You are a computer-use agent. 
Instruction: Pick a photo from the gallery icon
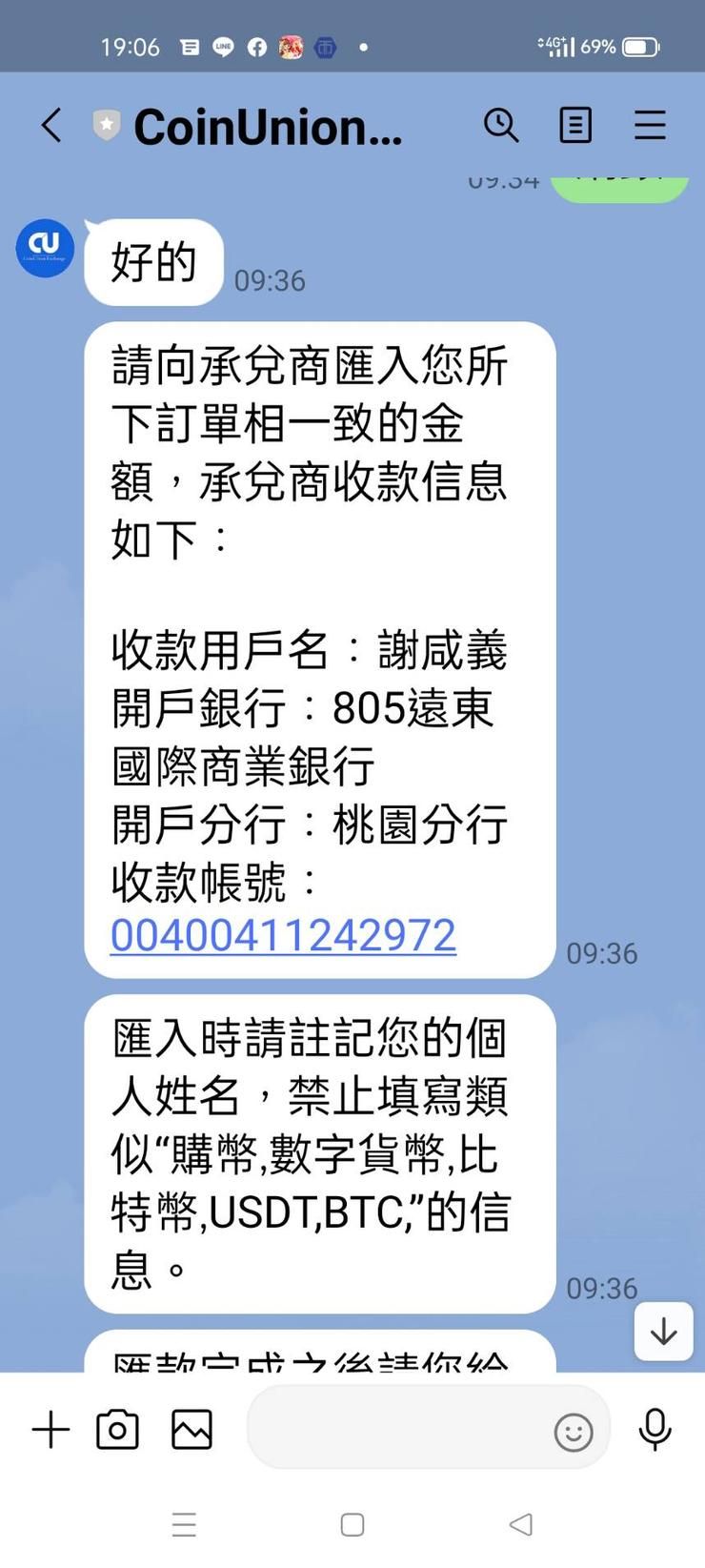click(x=191, y=1430)
